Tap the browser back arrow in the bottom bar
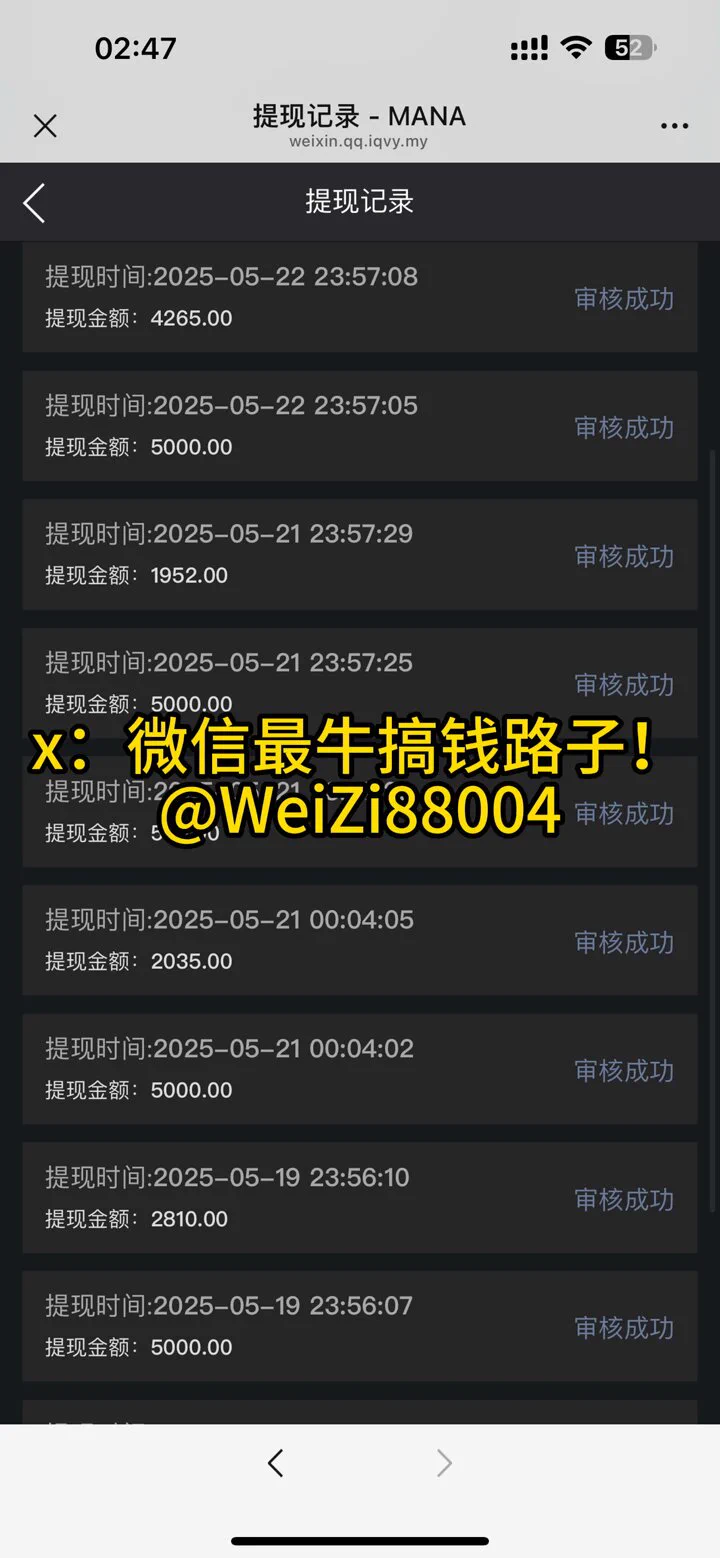This screenshot has height=1558, width=720. 276,1463
